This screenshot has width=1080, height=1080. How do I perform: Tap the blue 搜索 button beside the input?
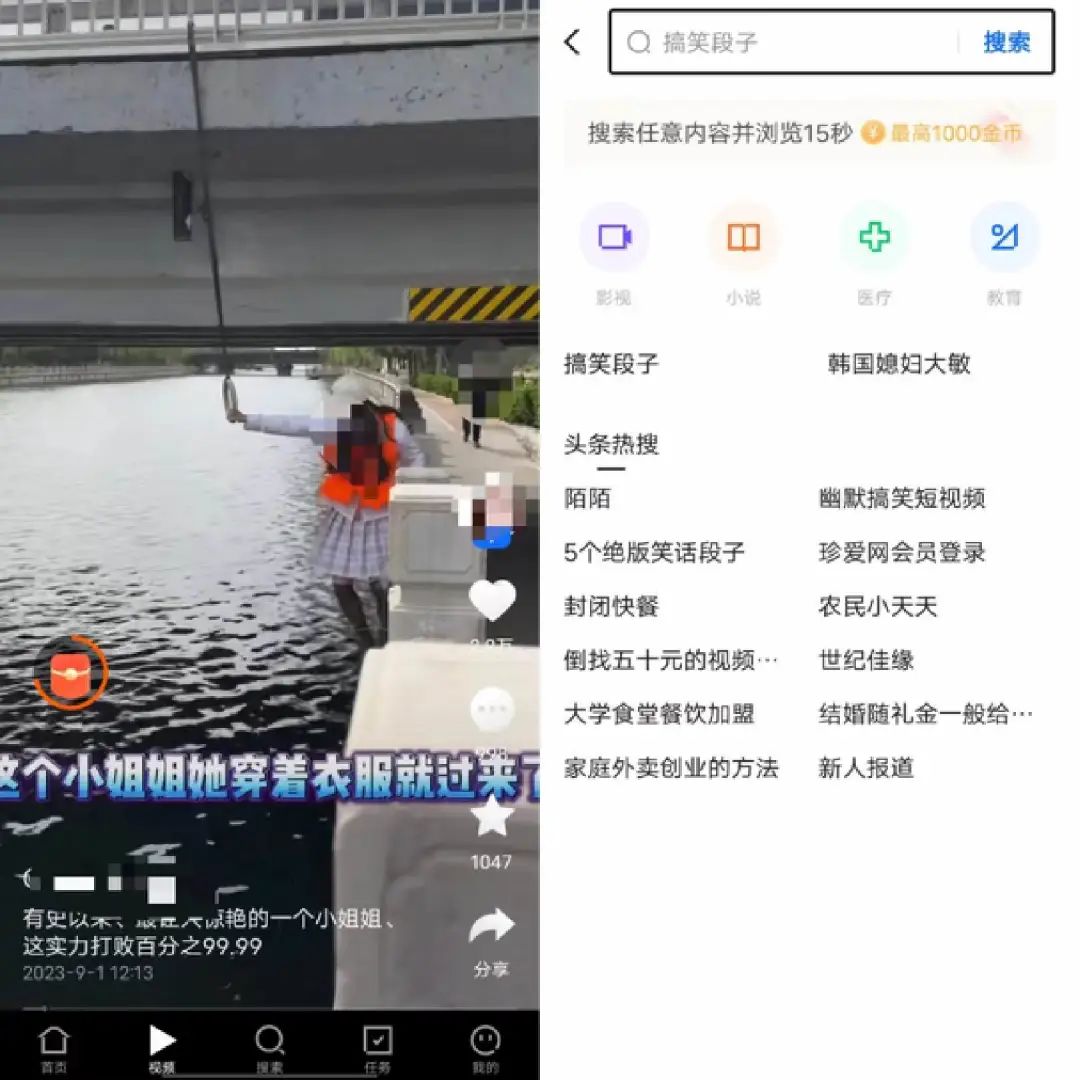[1006, 42]
